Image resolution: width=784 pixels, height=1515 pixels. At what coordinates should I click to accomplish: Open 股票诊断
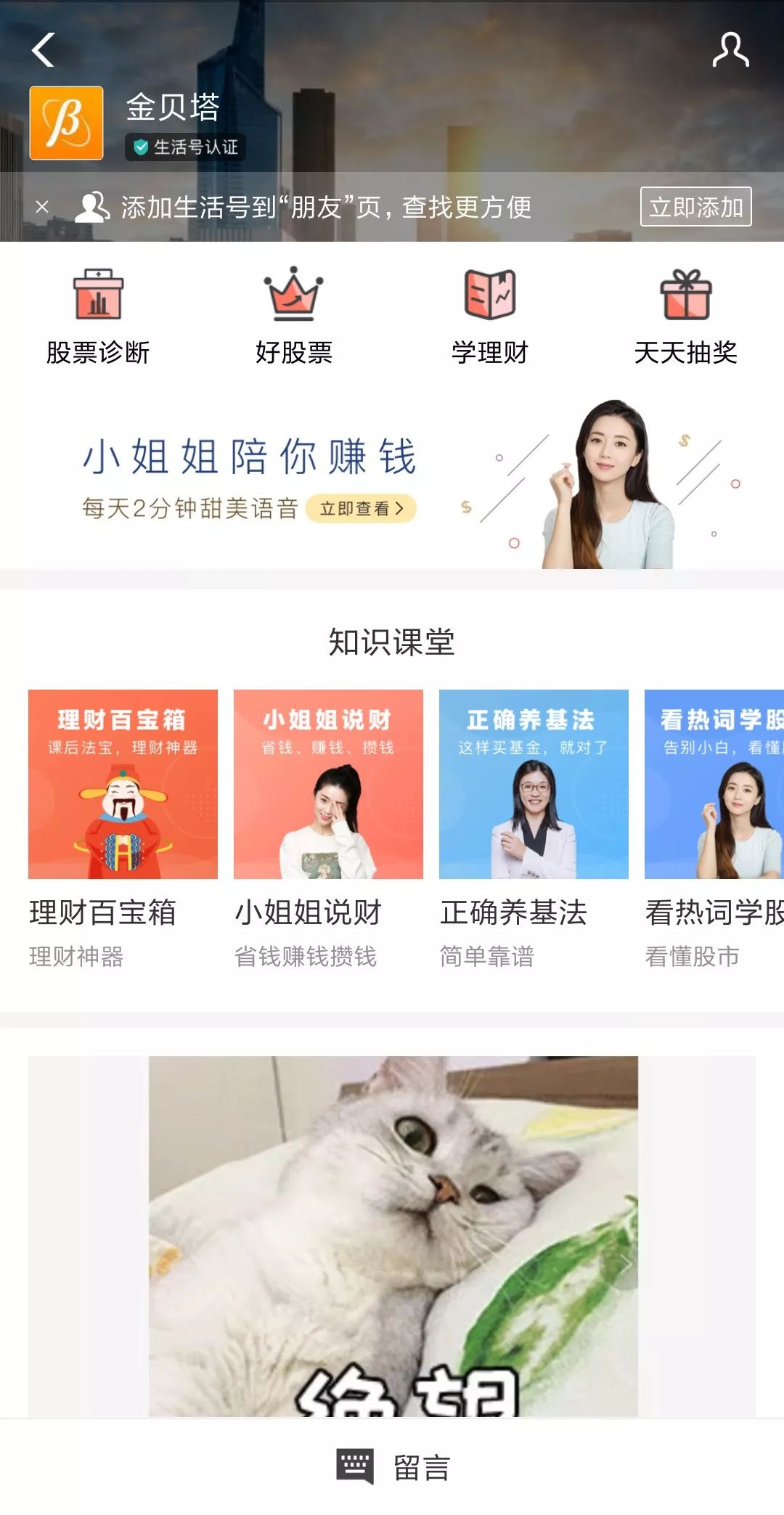tap(98, 317)
